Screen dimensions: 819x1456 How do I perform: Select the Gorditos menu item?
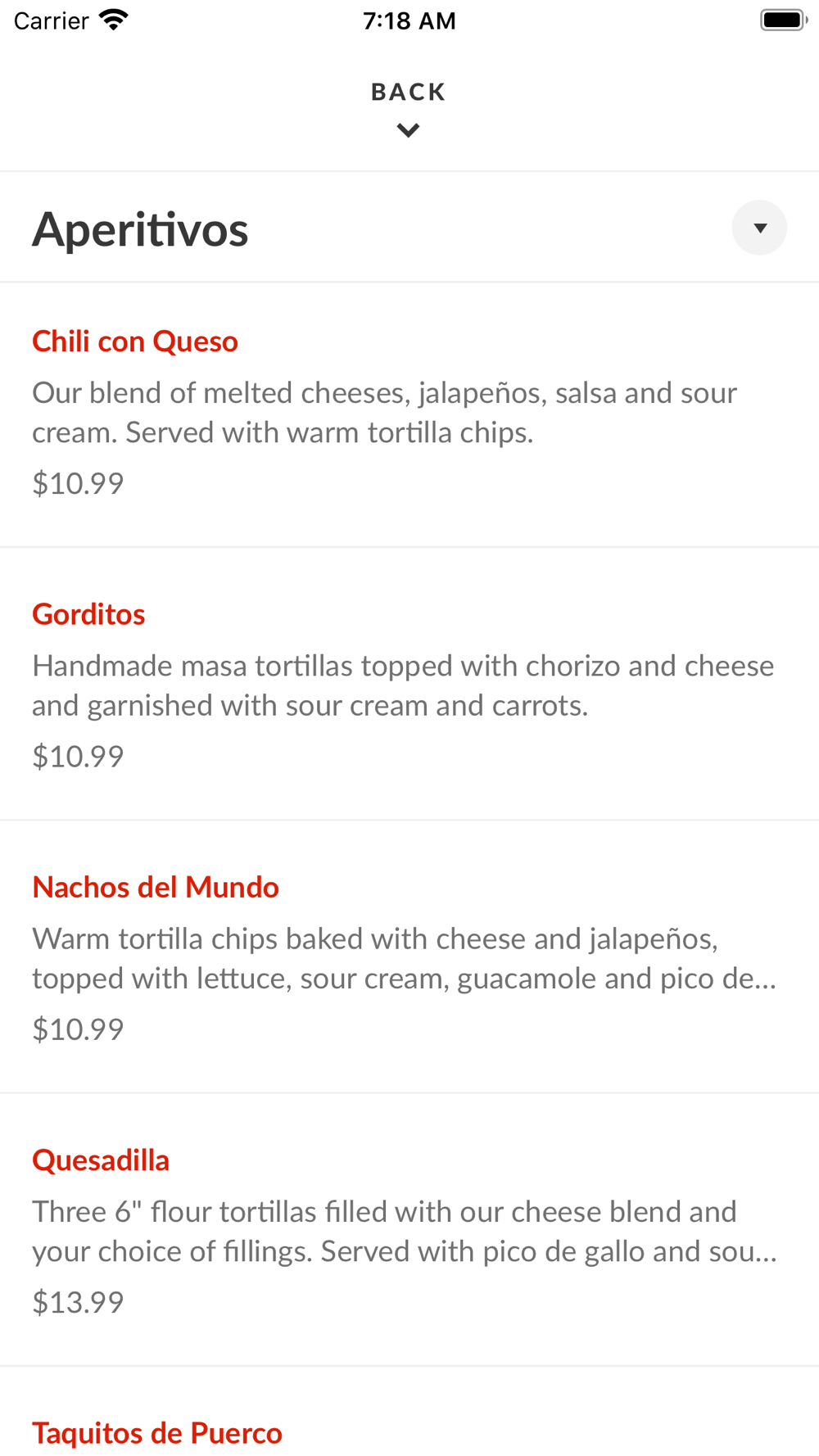[x=88, y=614]
